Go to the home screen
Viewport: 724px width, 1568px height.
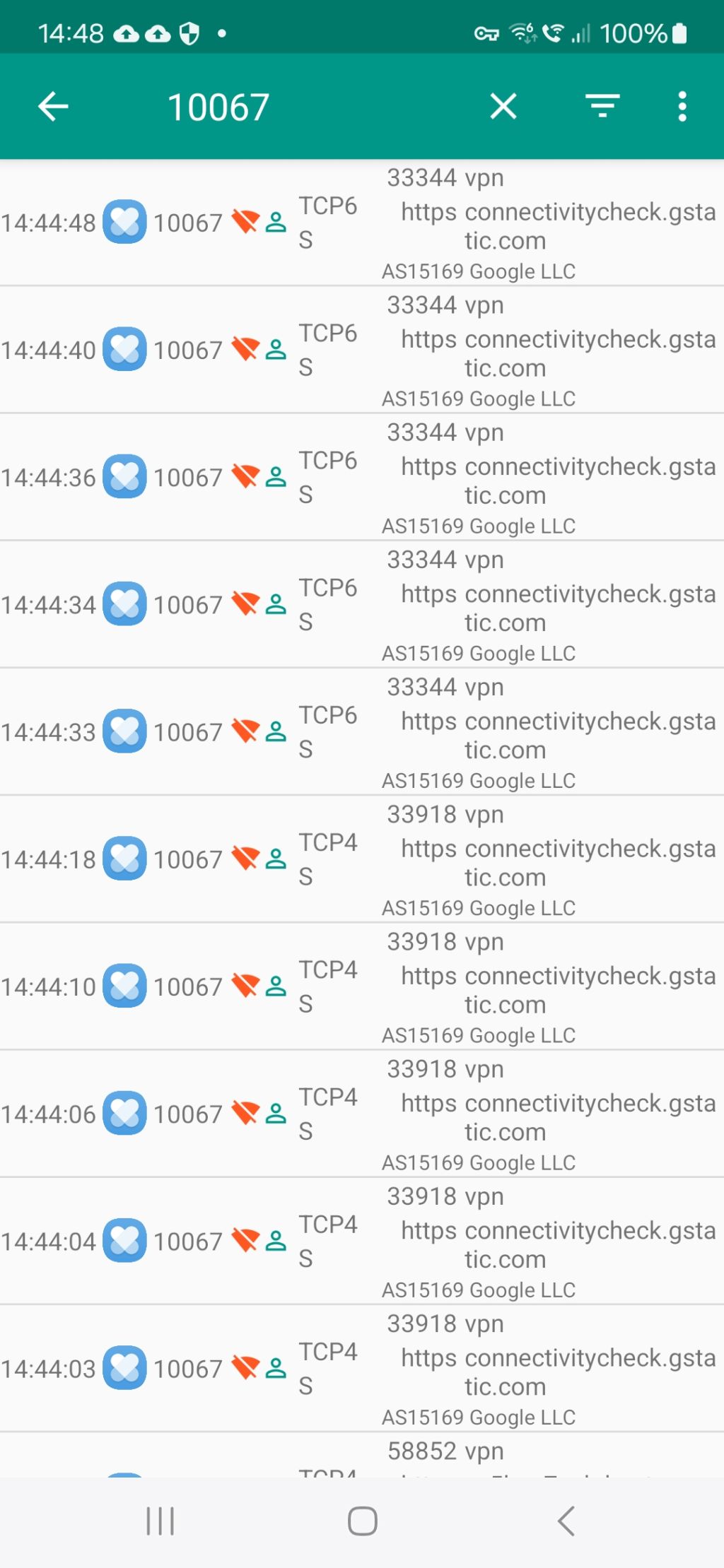pos(362,1521)
